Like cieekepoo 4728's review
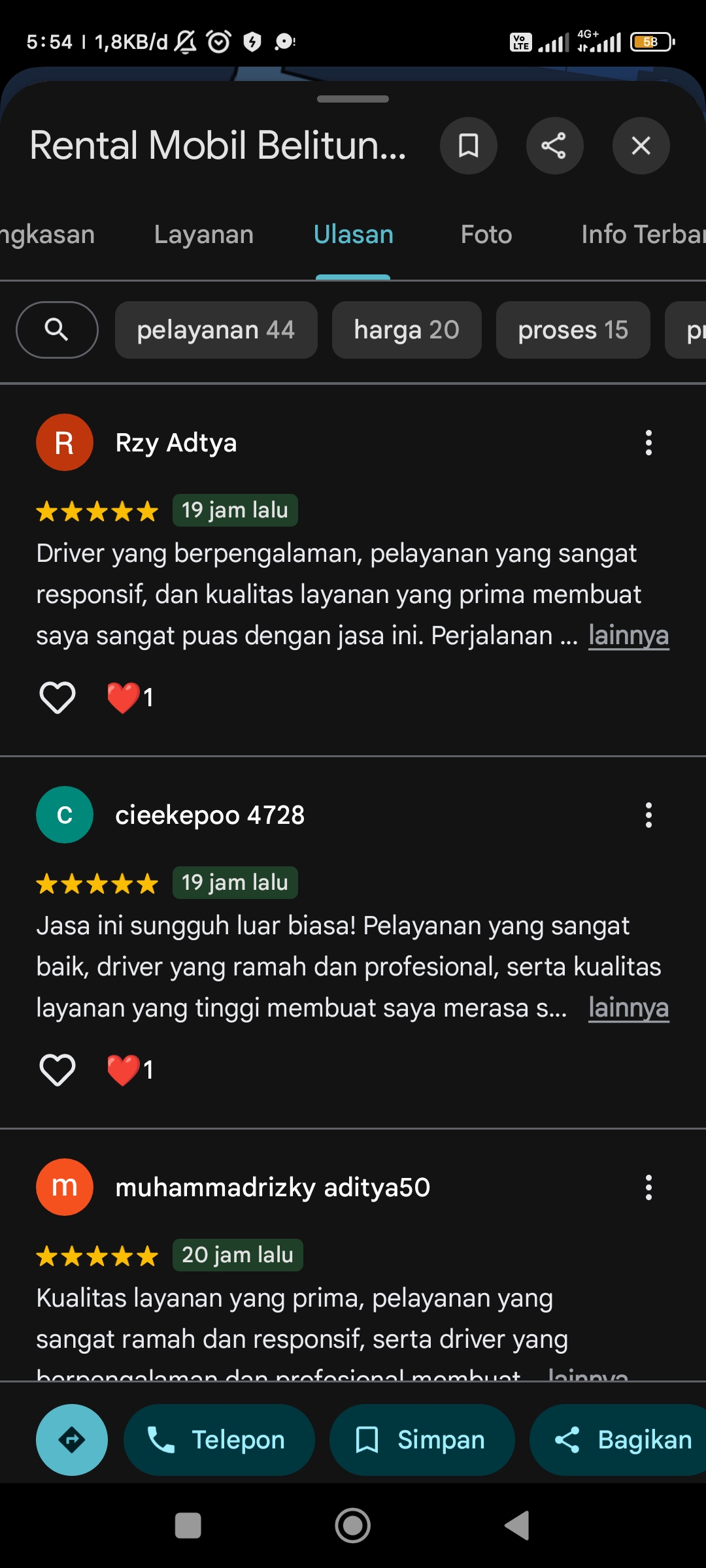Screen dimensions: 706x1568 58,1070
